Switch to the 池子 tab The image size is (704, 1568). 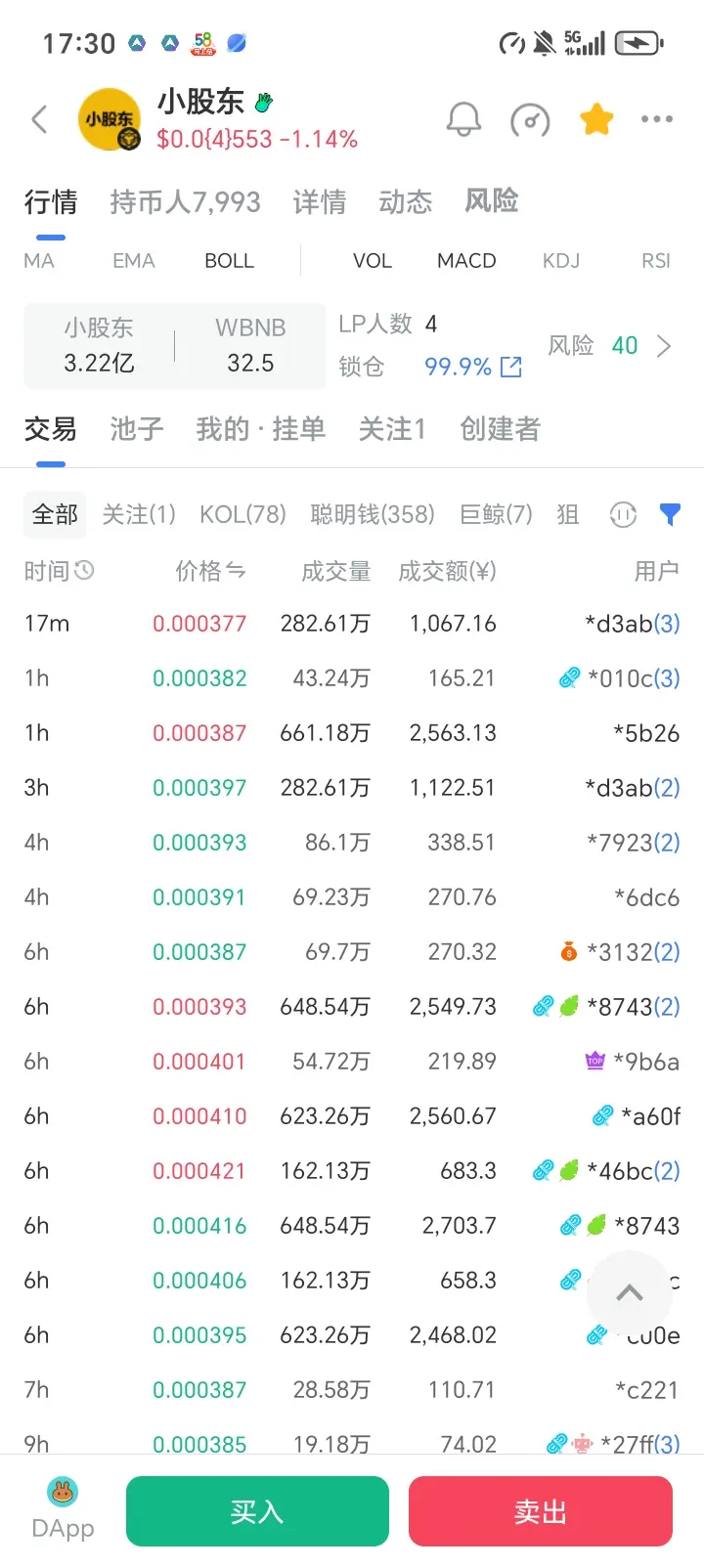pyautogui.click(x=137, y=429)
